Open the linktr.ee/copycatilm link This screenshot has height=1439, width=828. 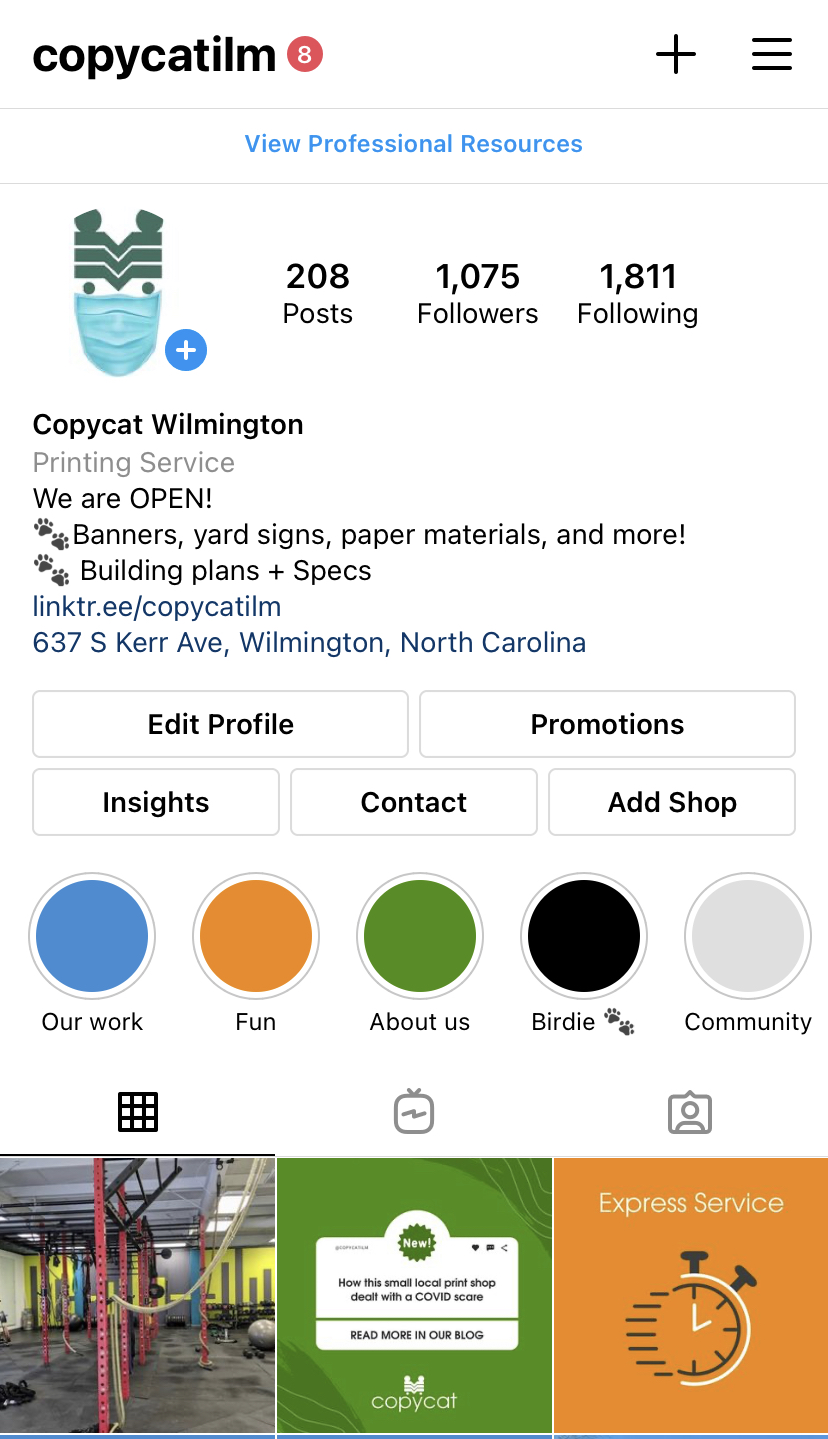[x=157, y=606]
